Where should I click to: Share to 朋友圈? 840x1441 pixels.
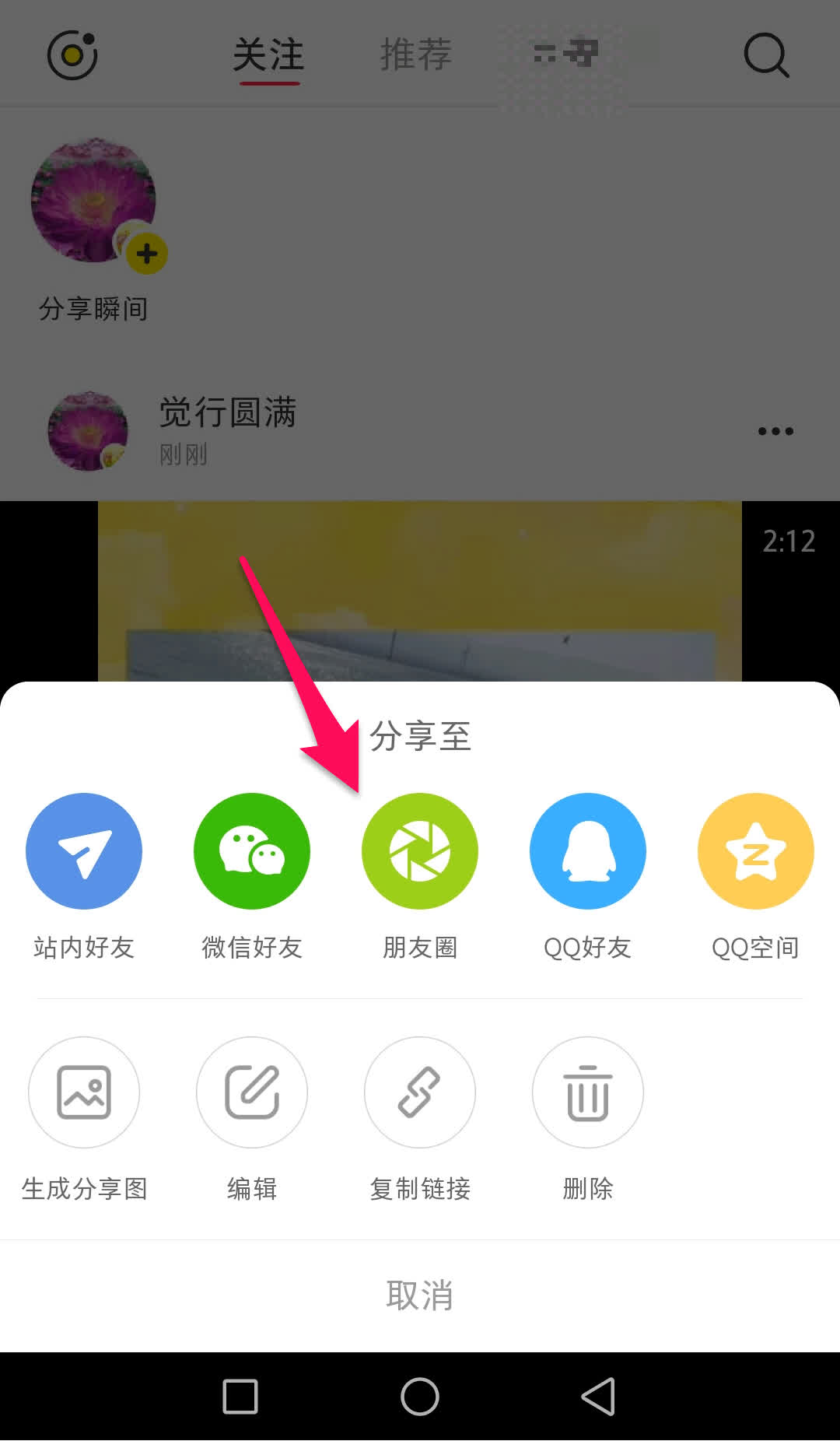tap(420, 851)
